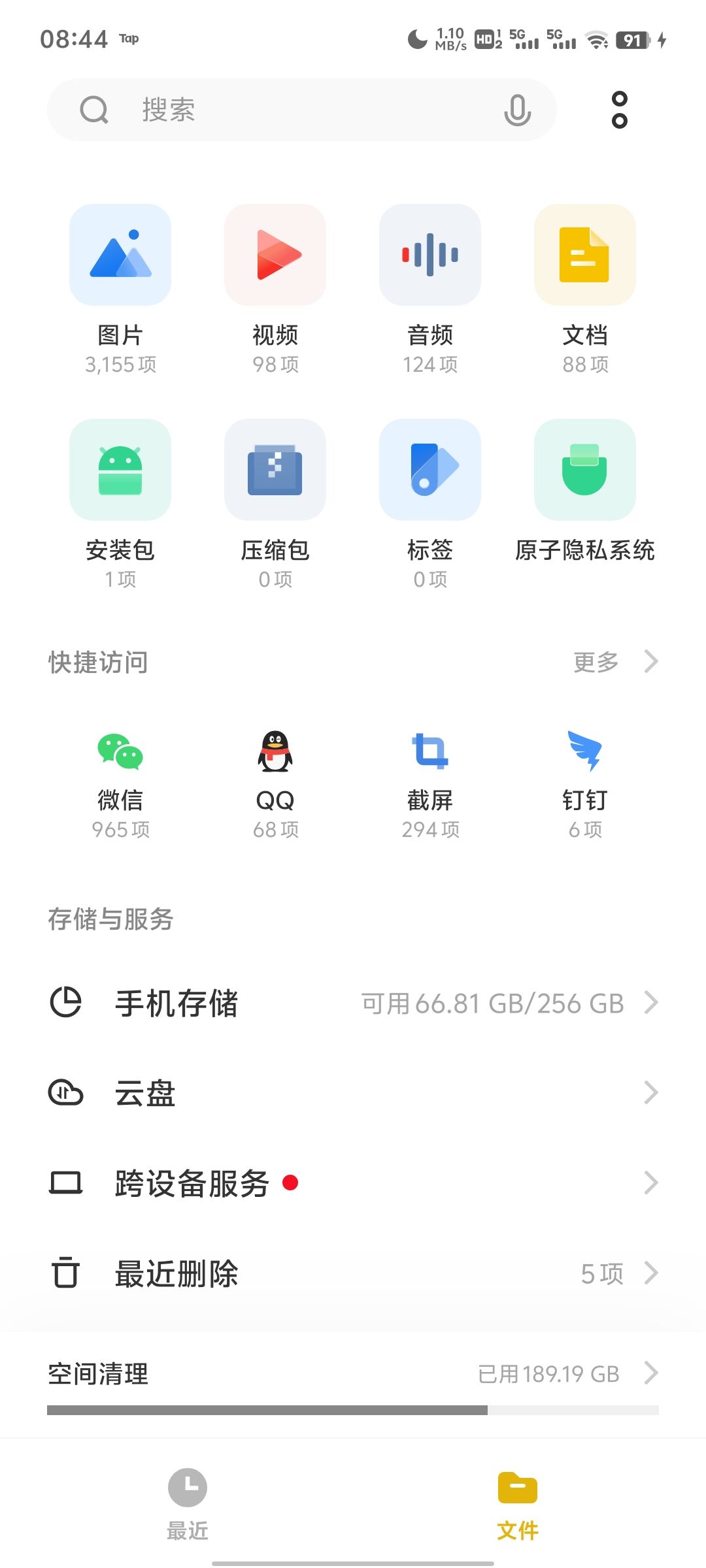The height and width of the screenshot is (1568, 706).
Task: Tap 更多 next to 快捷访问
Action: pos(615,662)
